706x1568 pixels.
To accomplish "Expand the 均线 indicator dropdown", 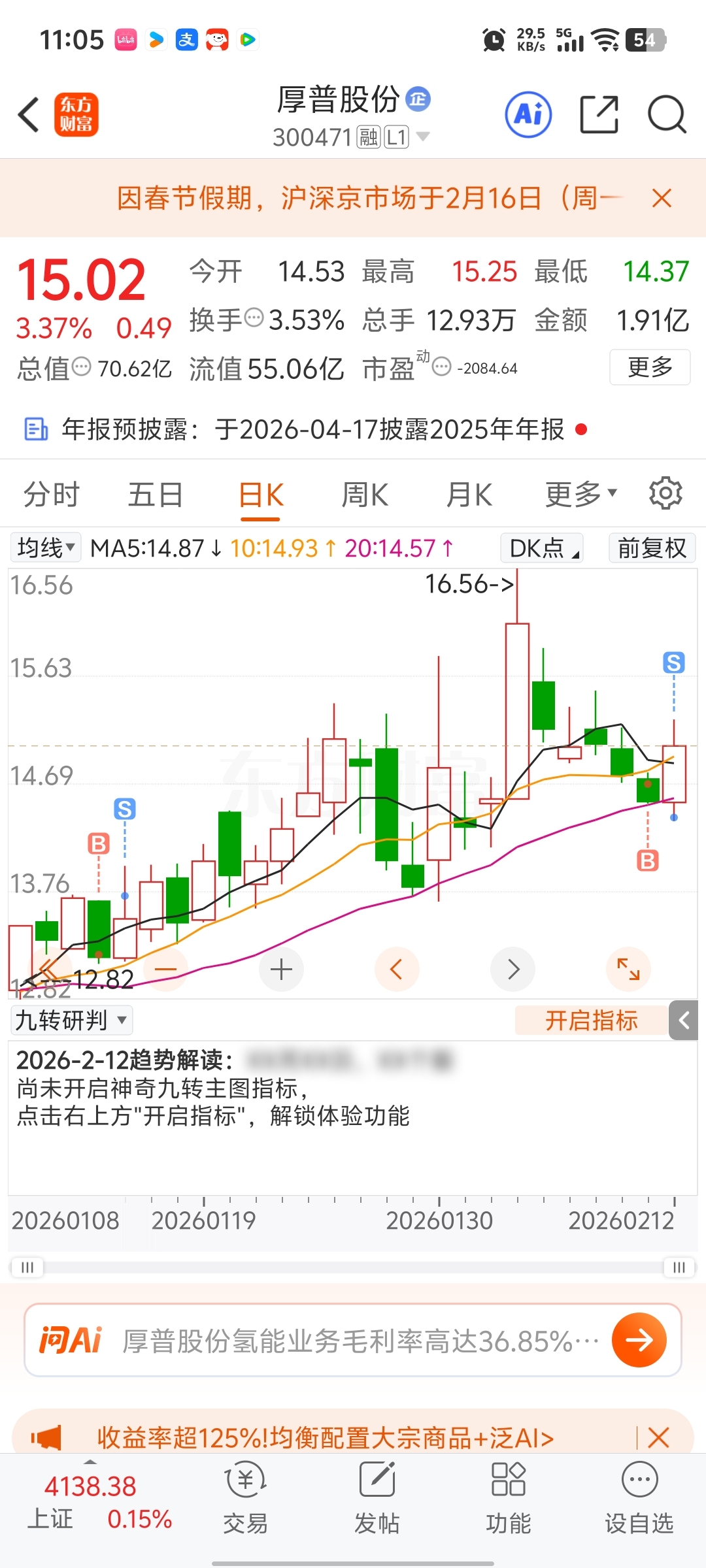I will coord(46,547).
